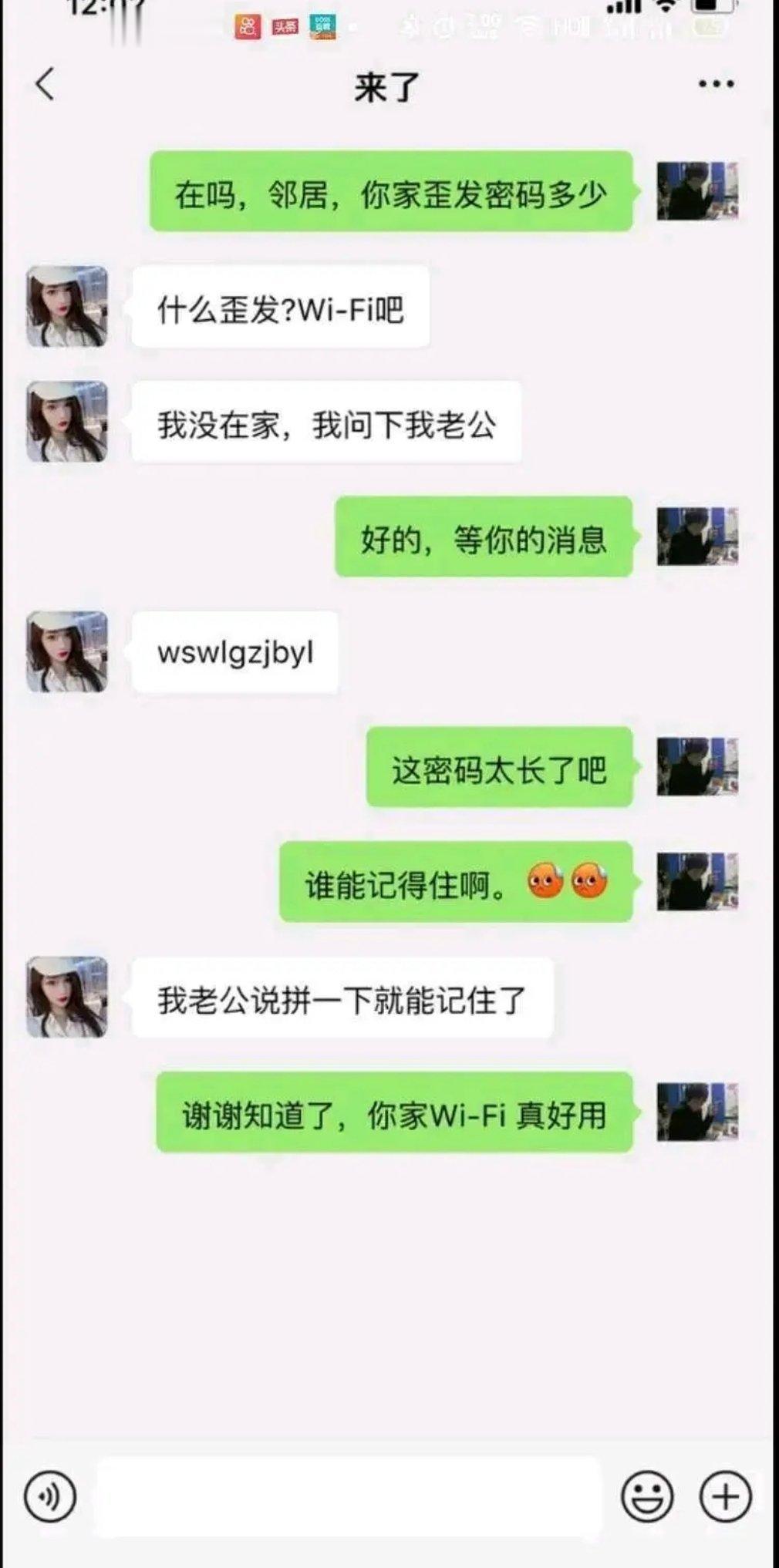Image resolution: width=779 pixels, height=1568 pixels.
Task: Open the three-dot chat options menu
Action: (x=716, y=83)
